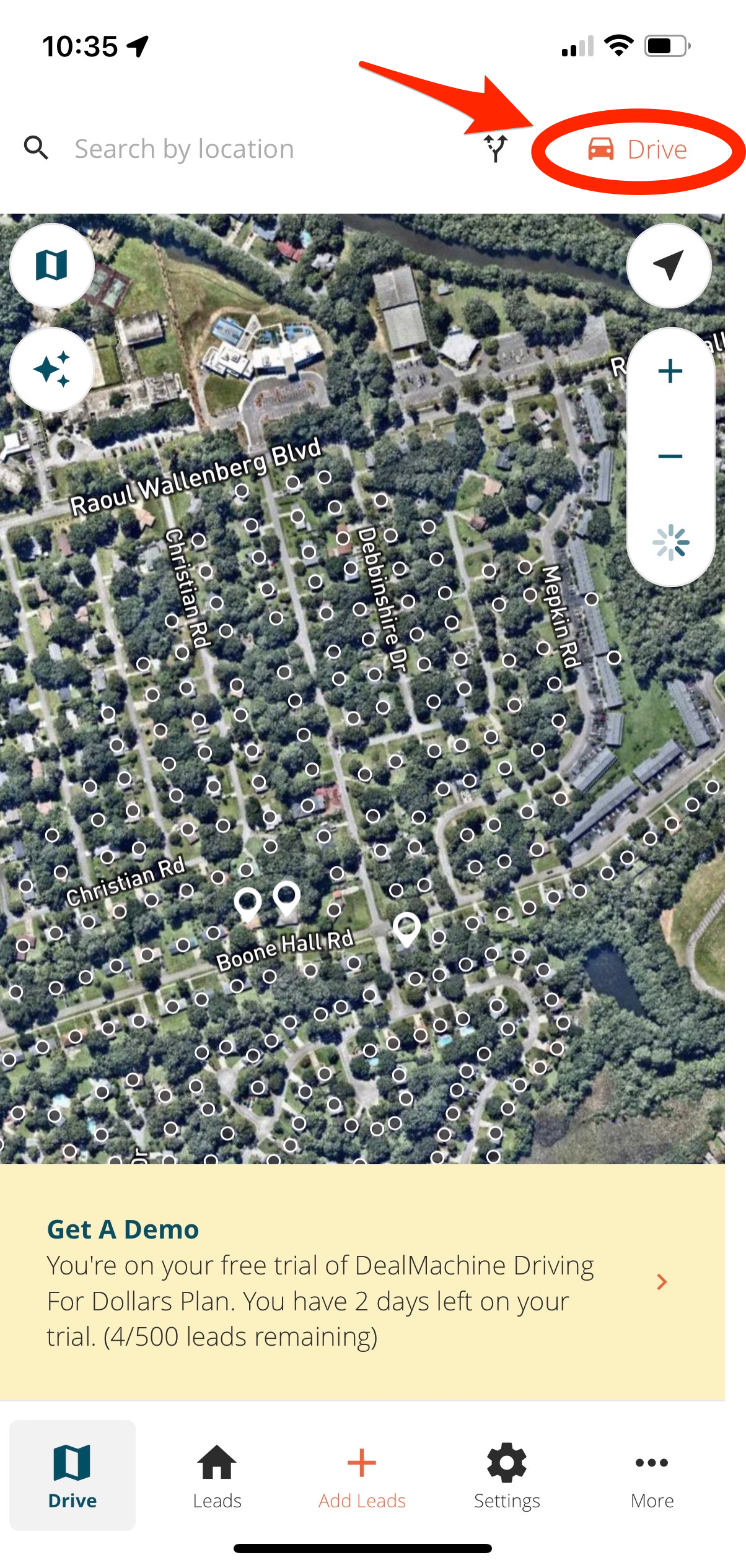Image resolution: width=746 pixels, height=1568 pixels.
Task: Open the route fork icon beside Drive
Action: click(x=496, y=149)
